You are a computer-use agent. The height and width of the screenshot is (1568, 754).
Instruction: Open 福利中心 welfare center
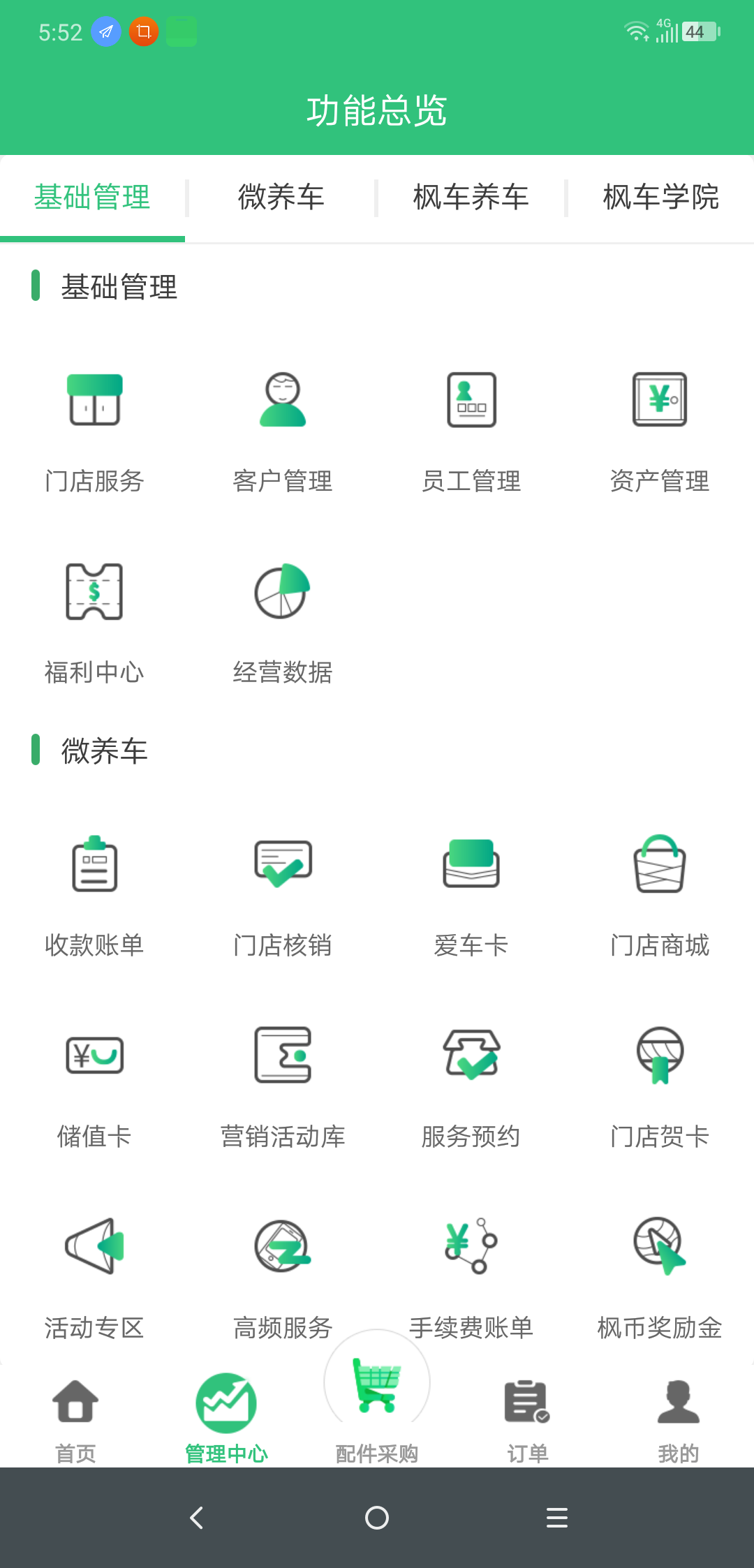tap(94, 618)
